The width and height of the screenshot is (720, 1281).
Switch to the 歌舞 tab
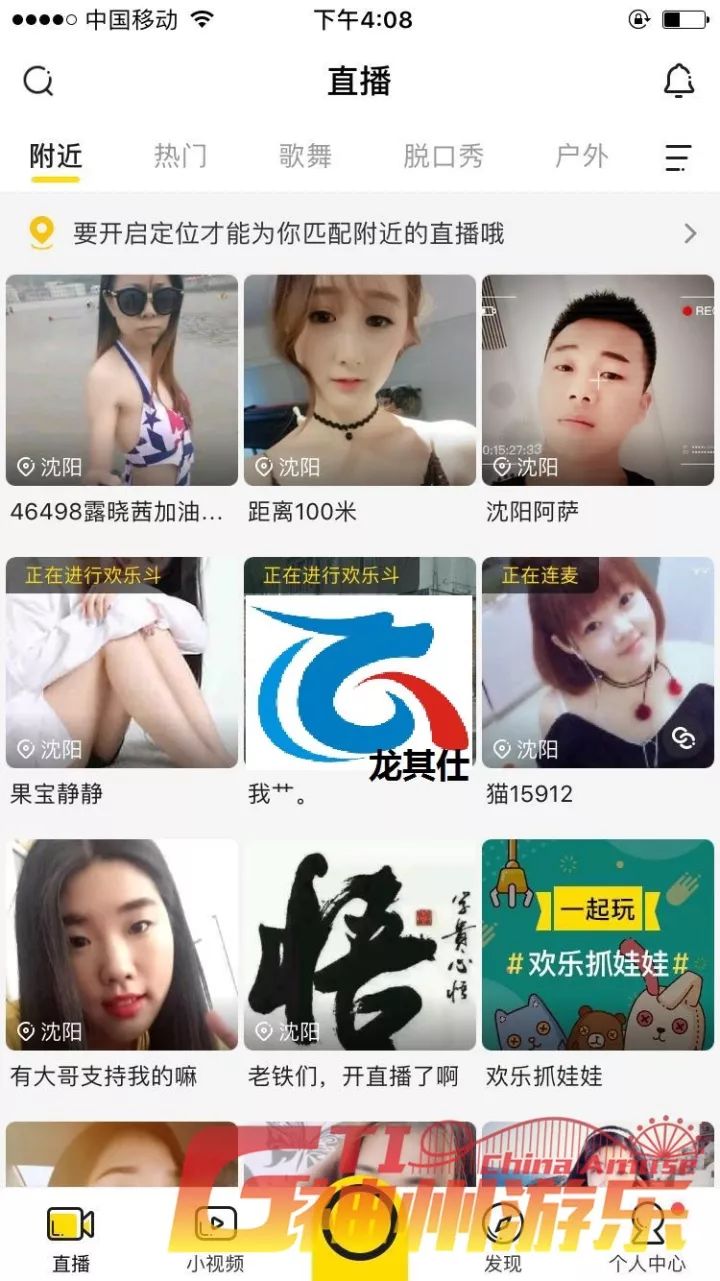pos(305,156)
